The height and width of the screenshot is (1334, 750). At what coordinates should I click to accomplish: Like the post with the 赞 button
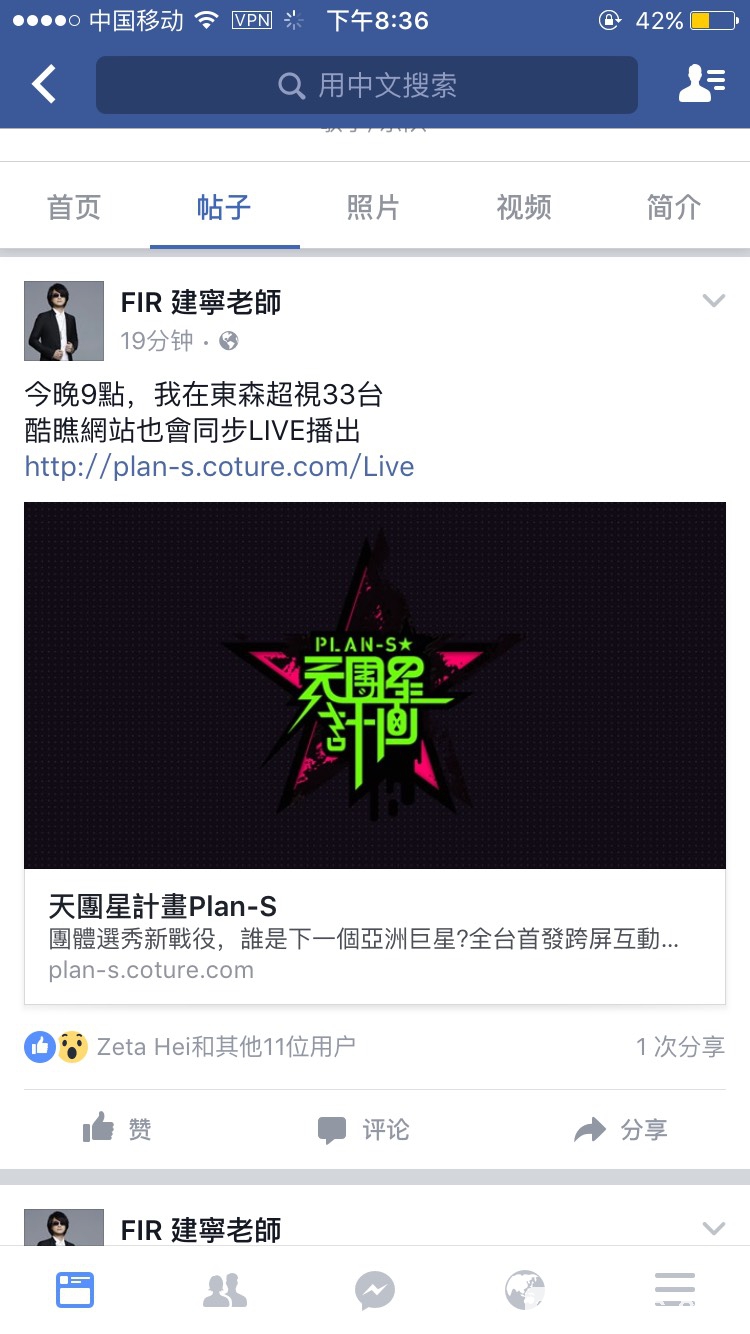[x=117, y=1130]
